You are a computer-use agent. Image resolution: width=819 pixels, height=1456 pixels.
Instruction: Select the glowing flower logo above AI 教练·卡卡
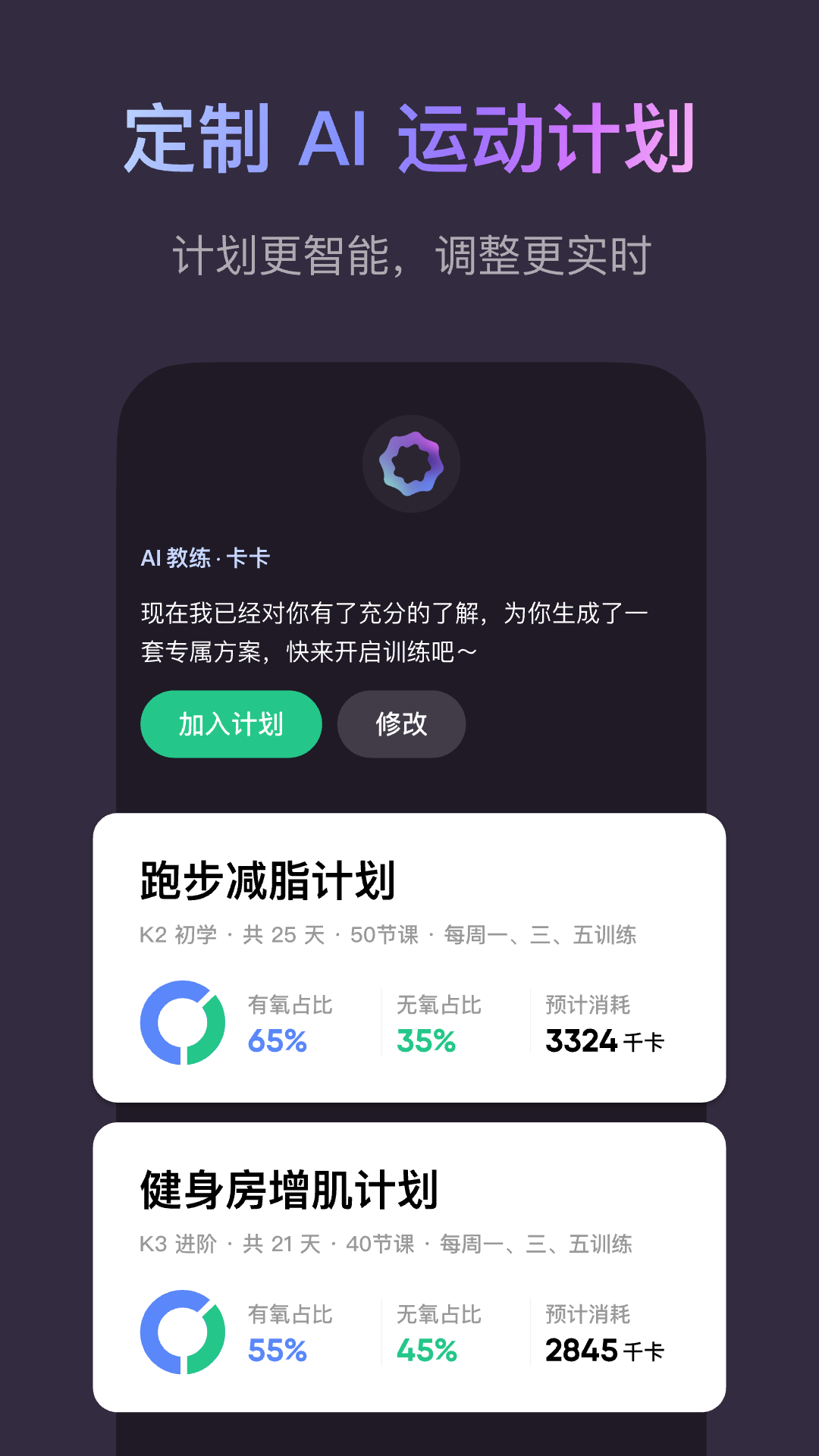[409, 463]
